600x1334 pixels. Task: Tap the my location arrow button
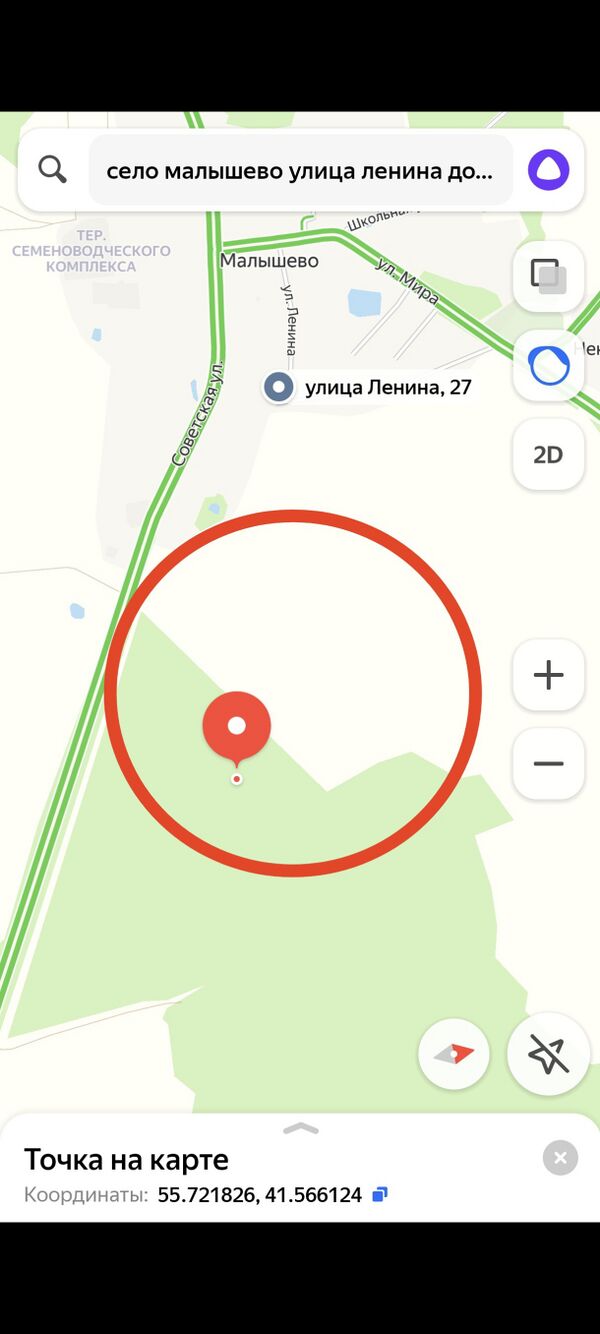point(548,1054)
